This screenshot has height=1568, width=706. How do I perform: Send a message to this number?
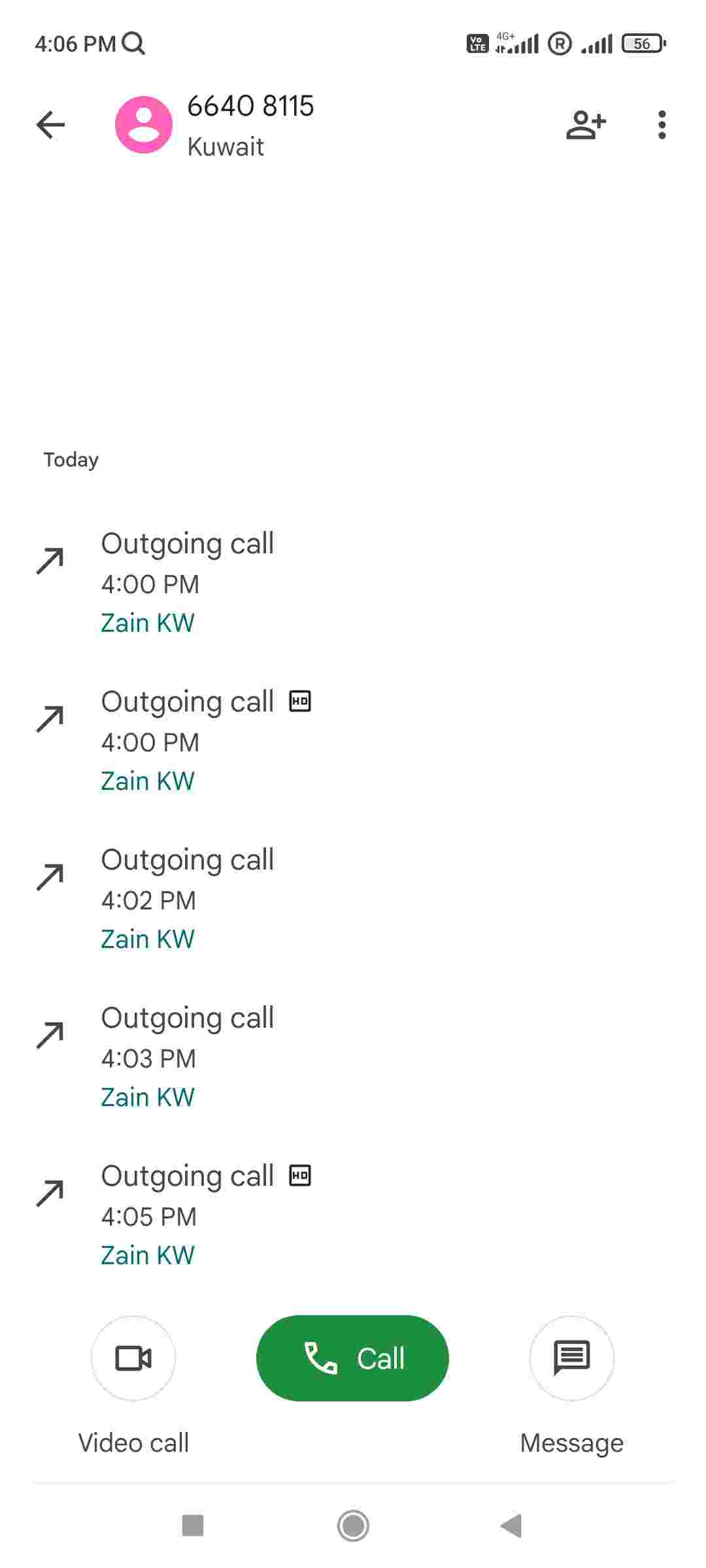571,1358
